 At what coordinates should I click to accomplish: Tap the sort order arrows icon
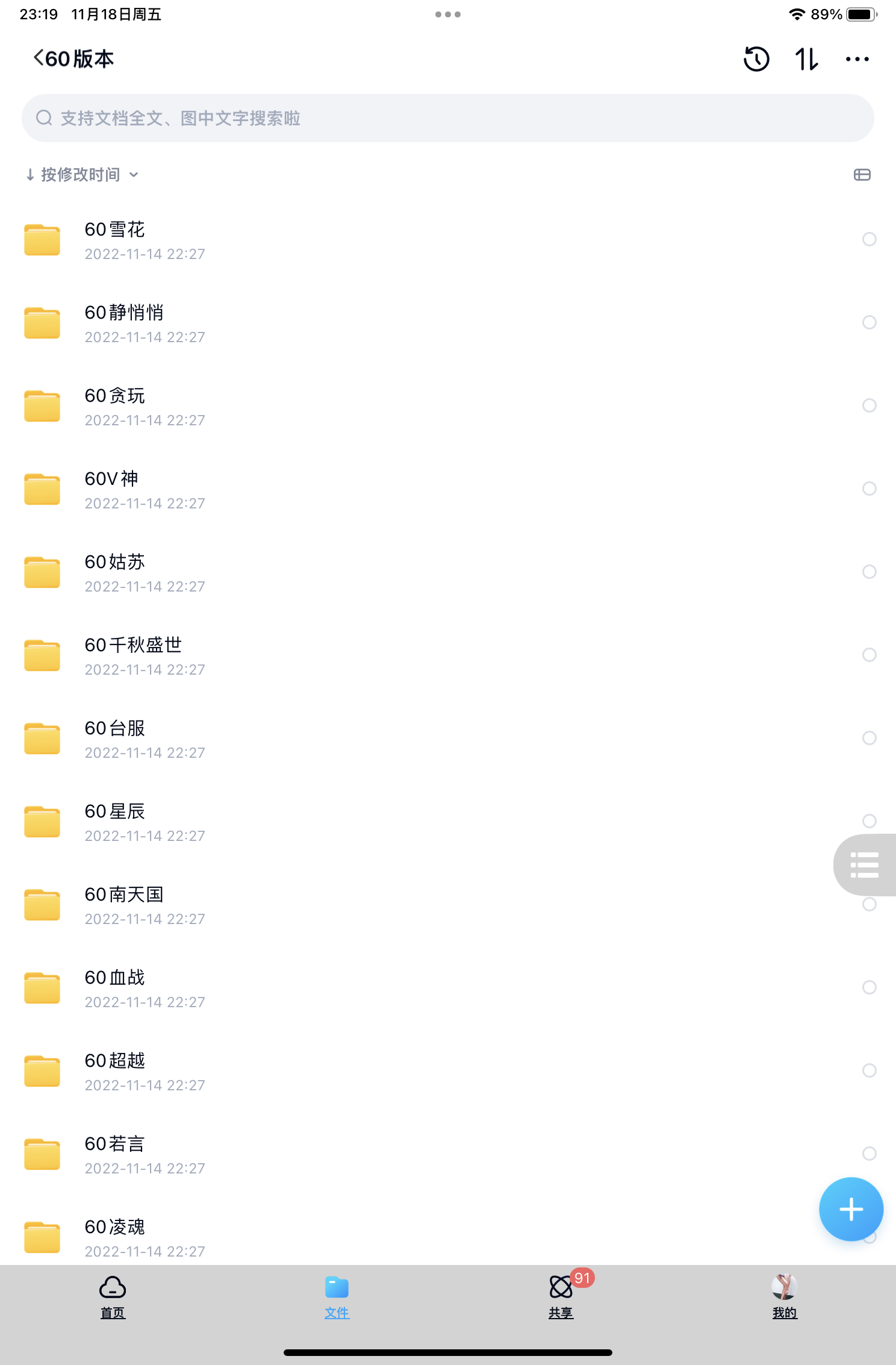[x=807, y=58]
